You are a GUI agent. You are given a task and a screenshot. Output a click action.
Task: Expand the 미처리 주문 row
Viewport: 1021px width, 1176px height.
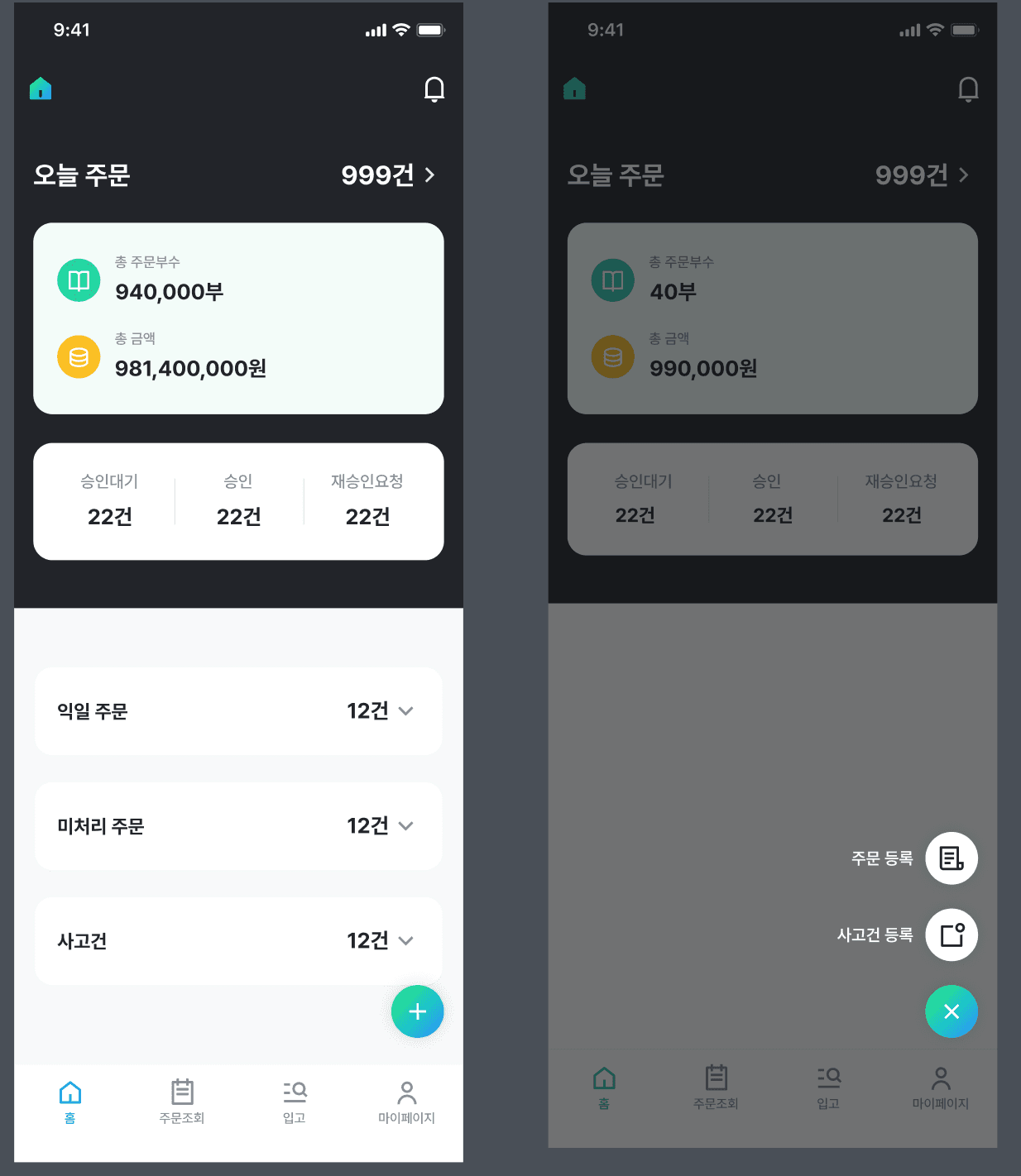tap(405, 826)
